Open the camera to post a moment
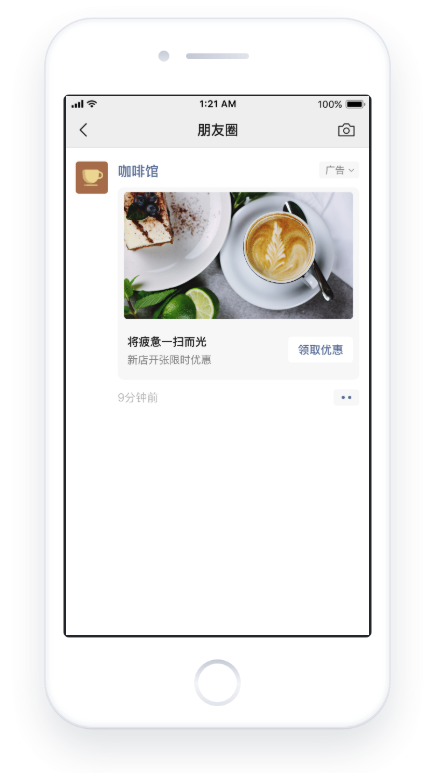This screenshot has height=773, width=434. (346, 130)
